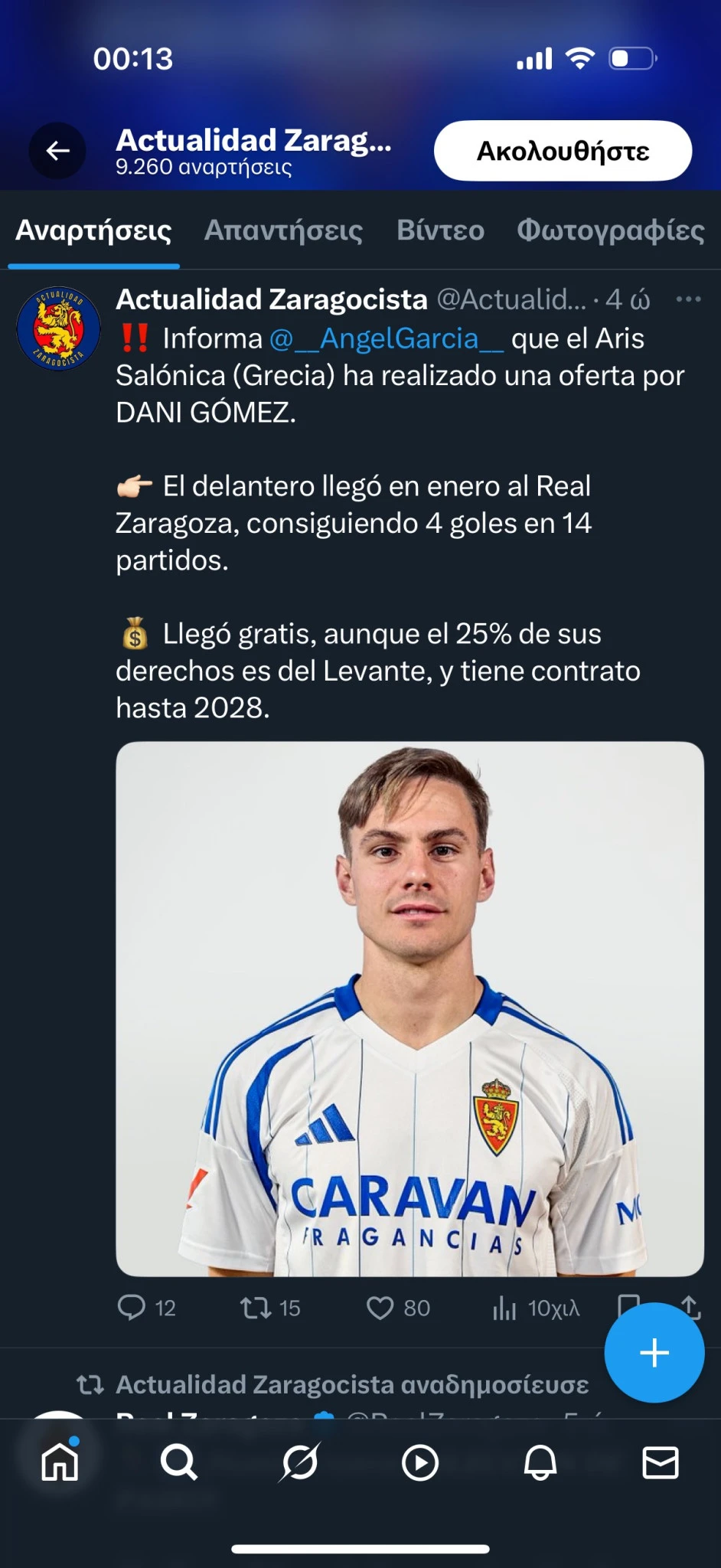Reply to the Dani Gómez post
This screenshot has width=721, height=1568.
coord(132,1307)
